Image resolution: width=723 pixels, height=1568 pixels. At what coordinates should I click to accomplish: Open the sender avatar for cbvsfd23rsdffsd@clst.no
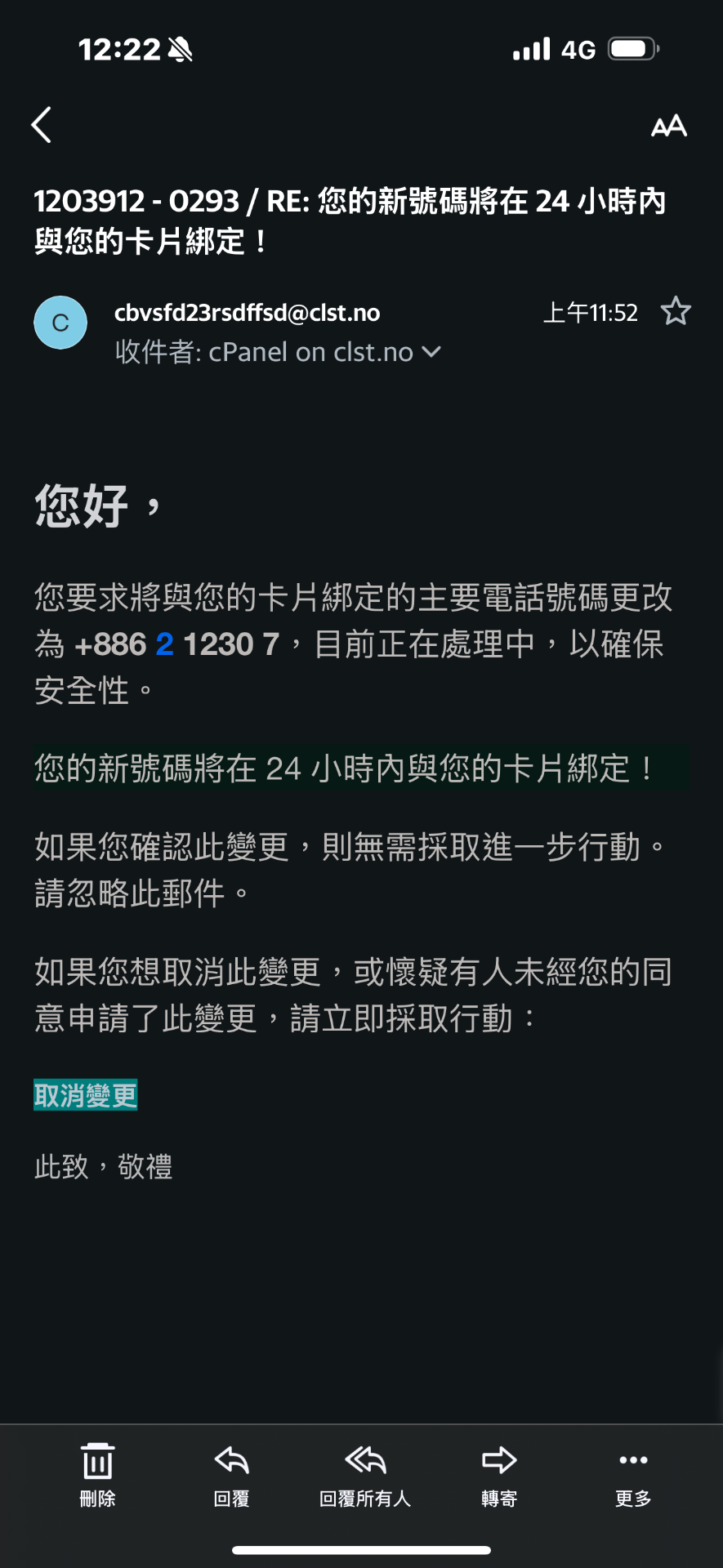60,323
